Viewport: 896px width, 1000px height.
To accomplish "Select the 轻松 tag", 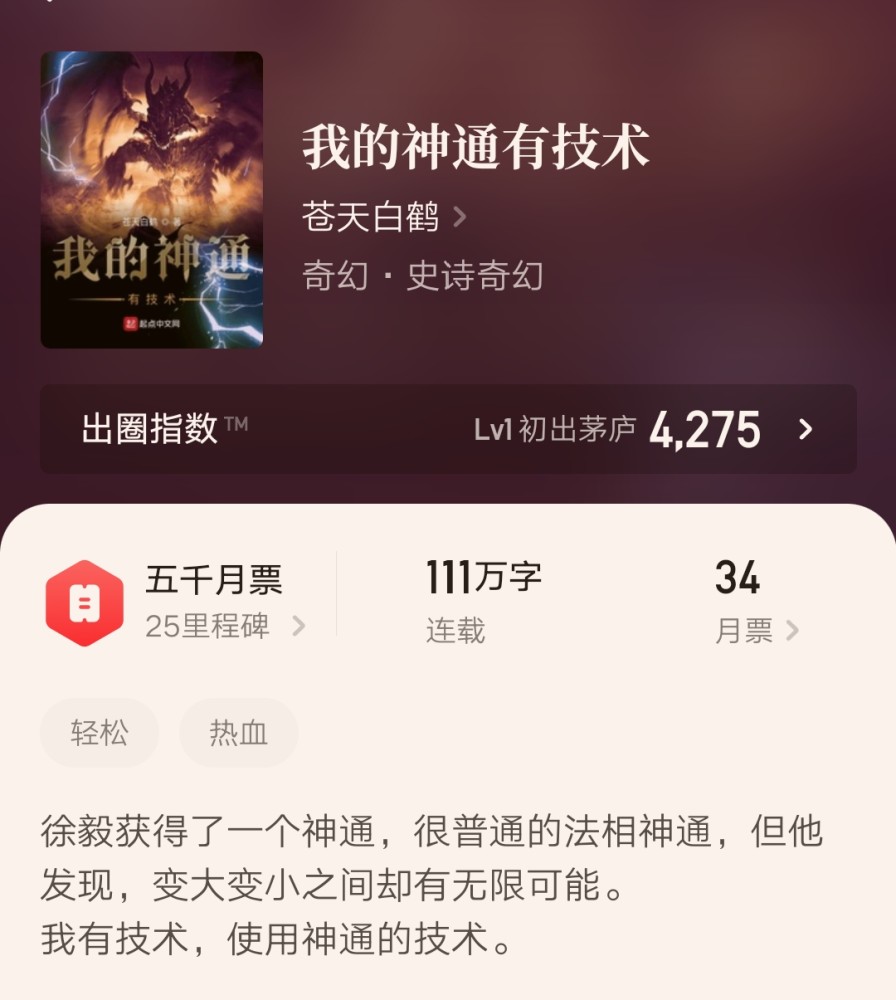I will [x=99, y=733].
